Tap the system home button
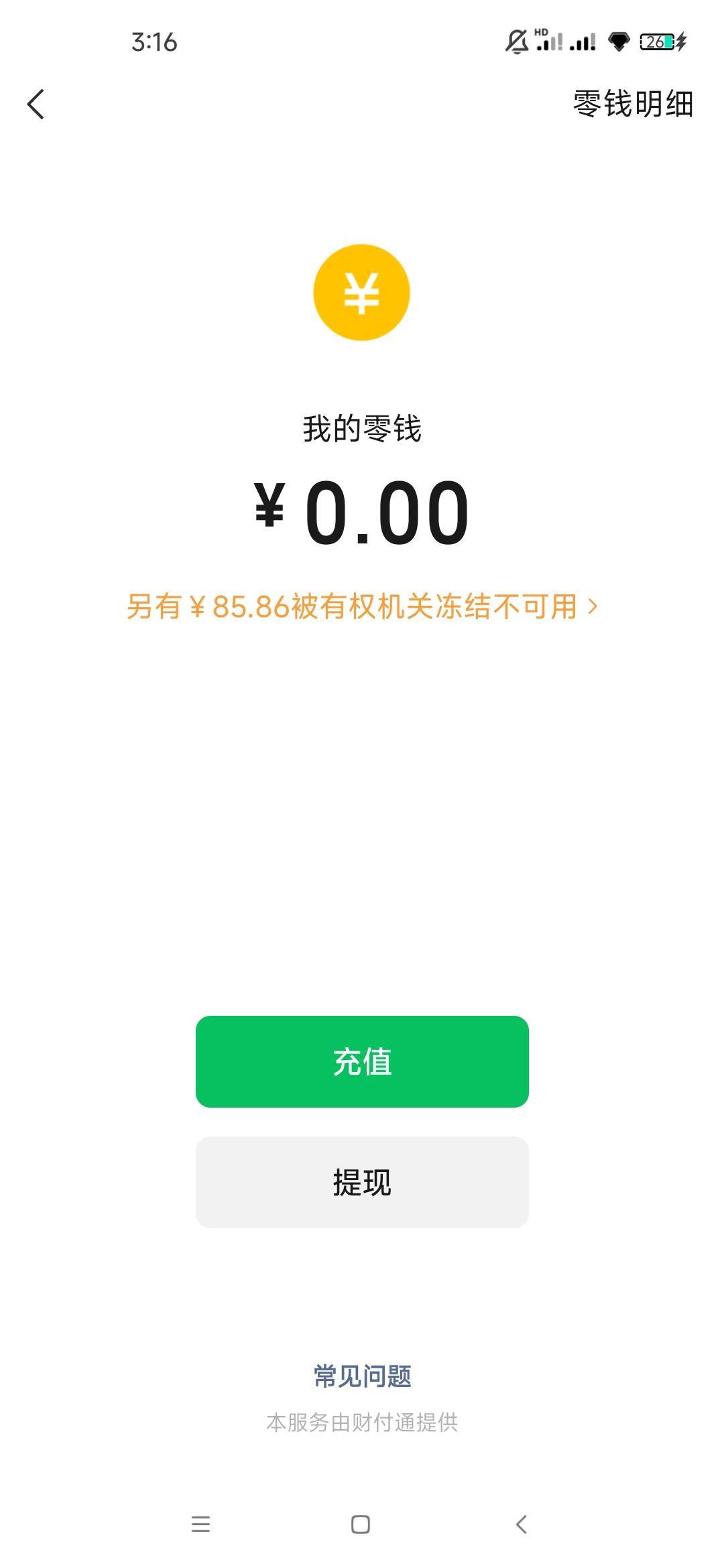The height and width of the screenshot is (1568, 724). coord(361,1524)
